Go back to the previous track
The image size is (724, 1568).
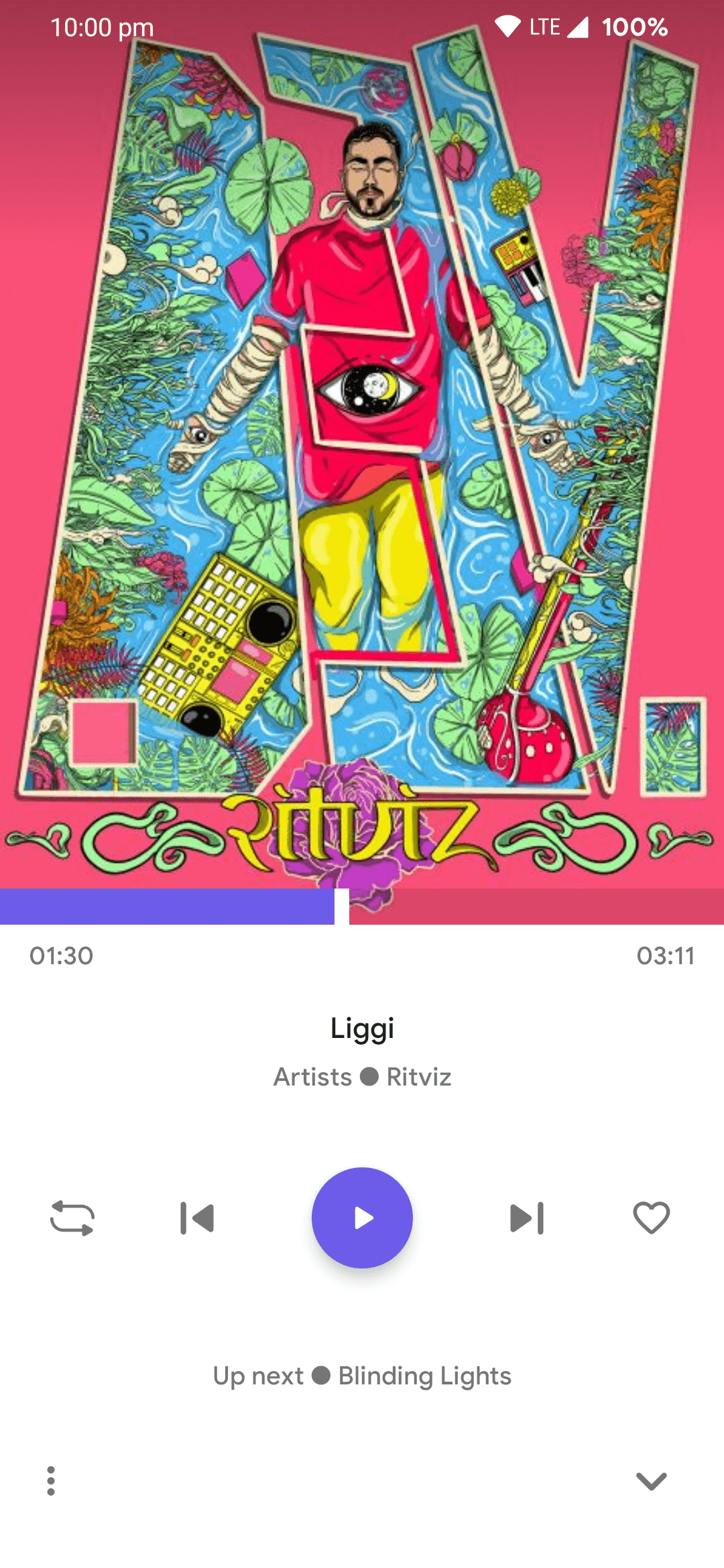coord(197,1218)
